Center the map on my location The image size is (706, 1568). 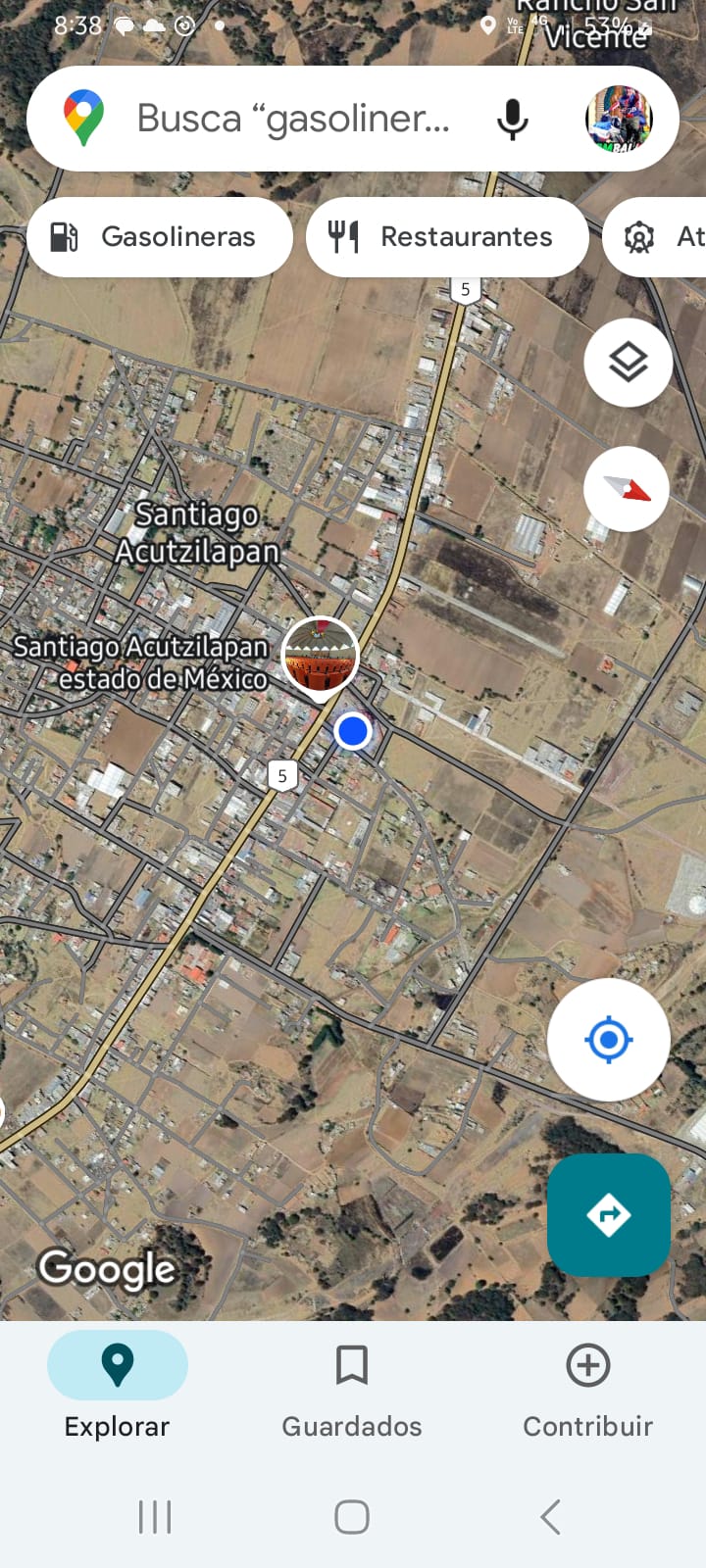608,1039
